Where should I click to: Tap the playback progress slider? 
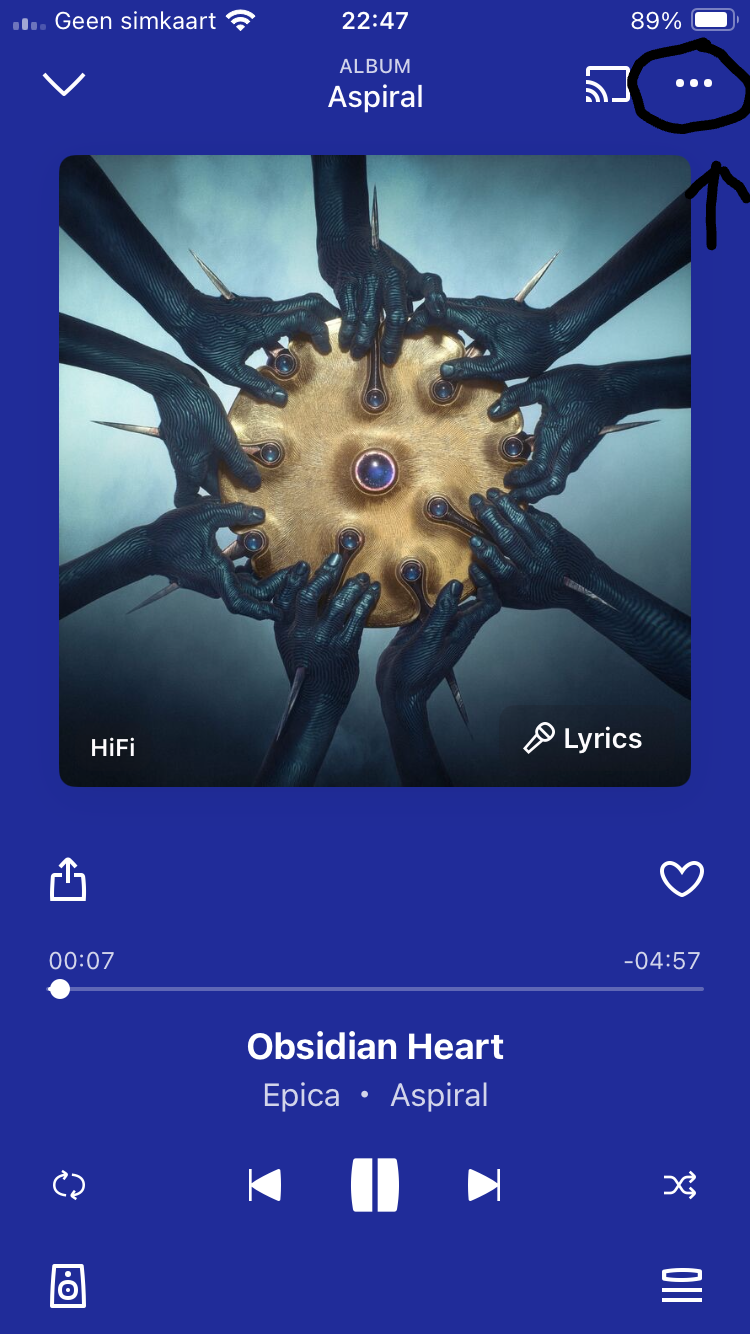376,989
